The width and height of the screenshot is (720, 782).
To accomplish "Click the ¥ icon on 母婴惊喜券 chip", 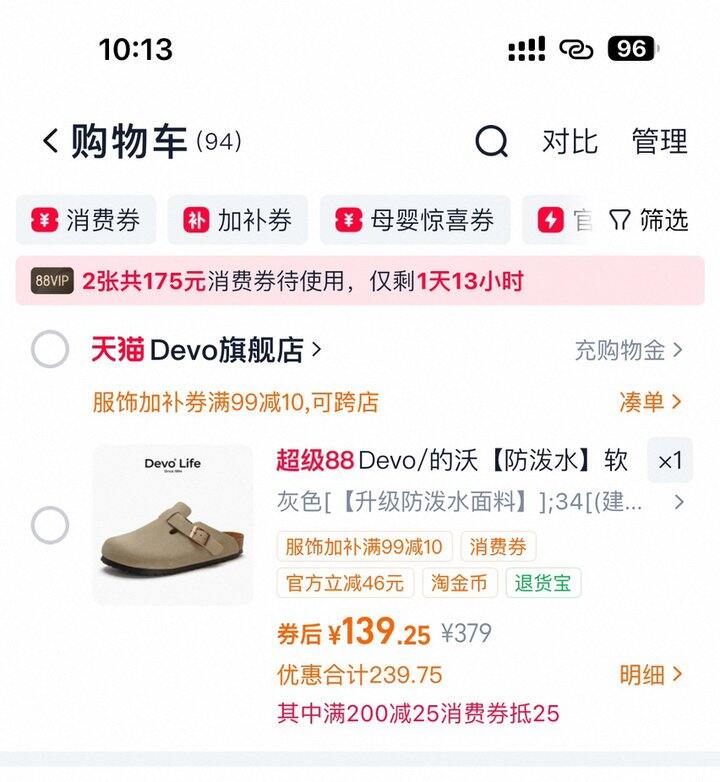I will pyautogui.click(x=347, y=221).
